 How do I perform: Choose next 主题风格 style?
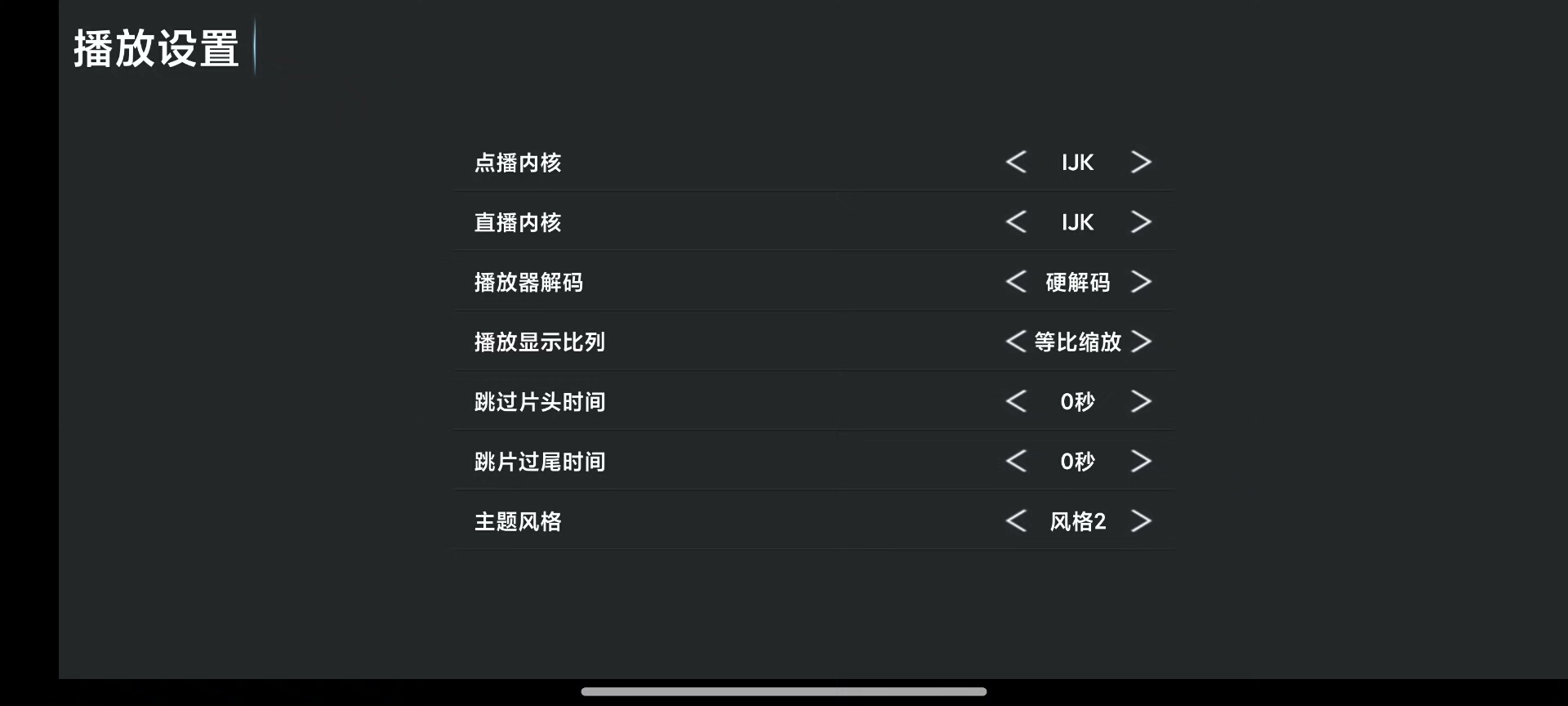tap(1141, 521)
